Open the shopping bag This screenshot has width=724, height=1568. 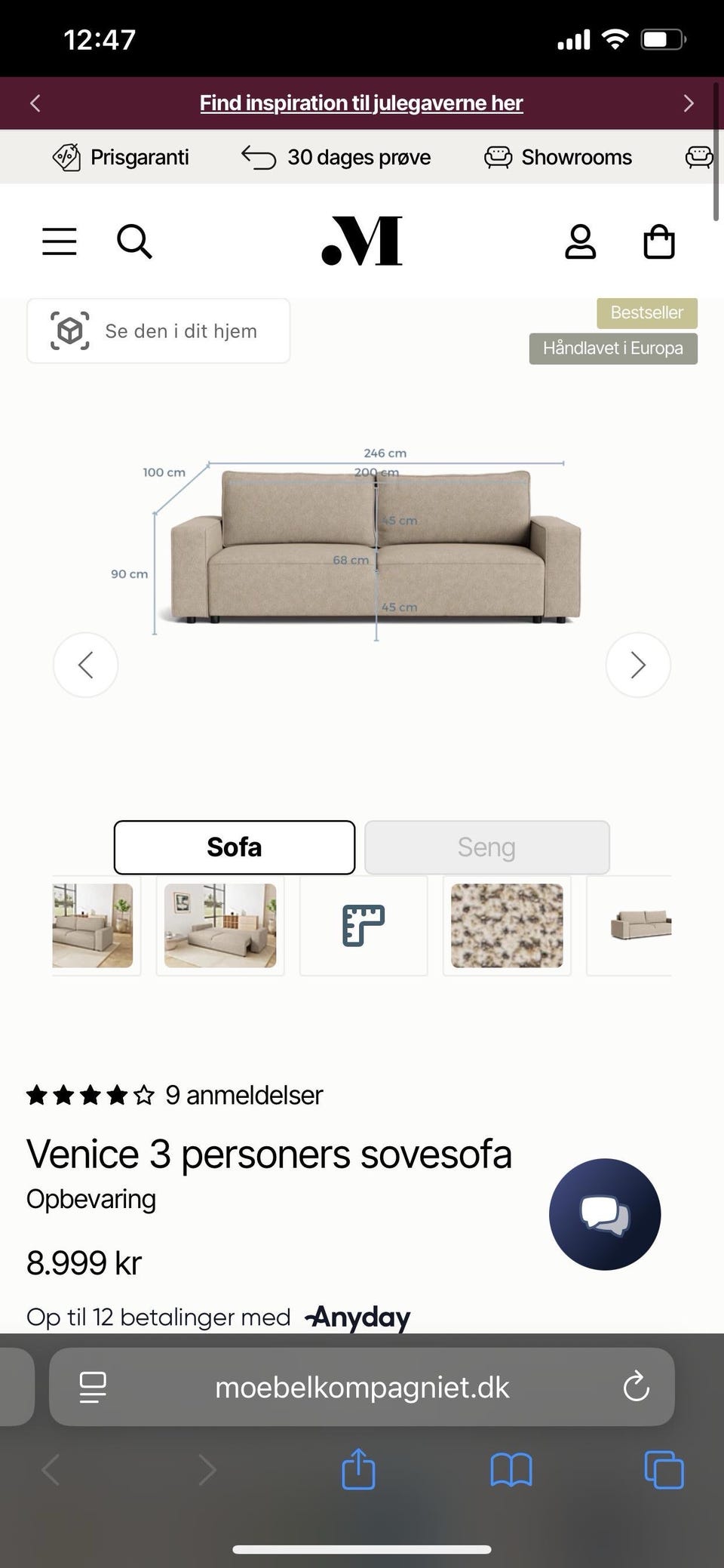658,241
